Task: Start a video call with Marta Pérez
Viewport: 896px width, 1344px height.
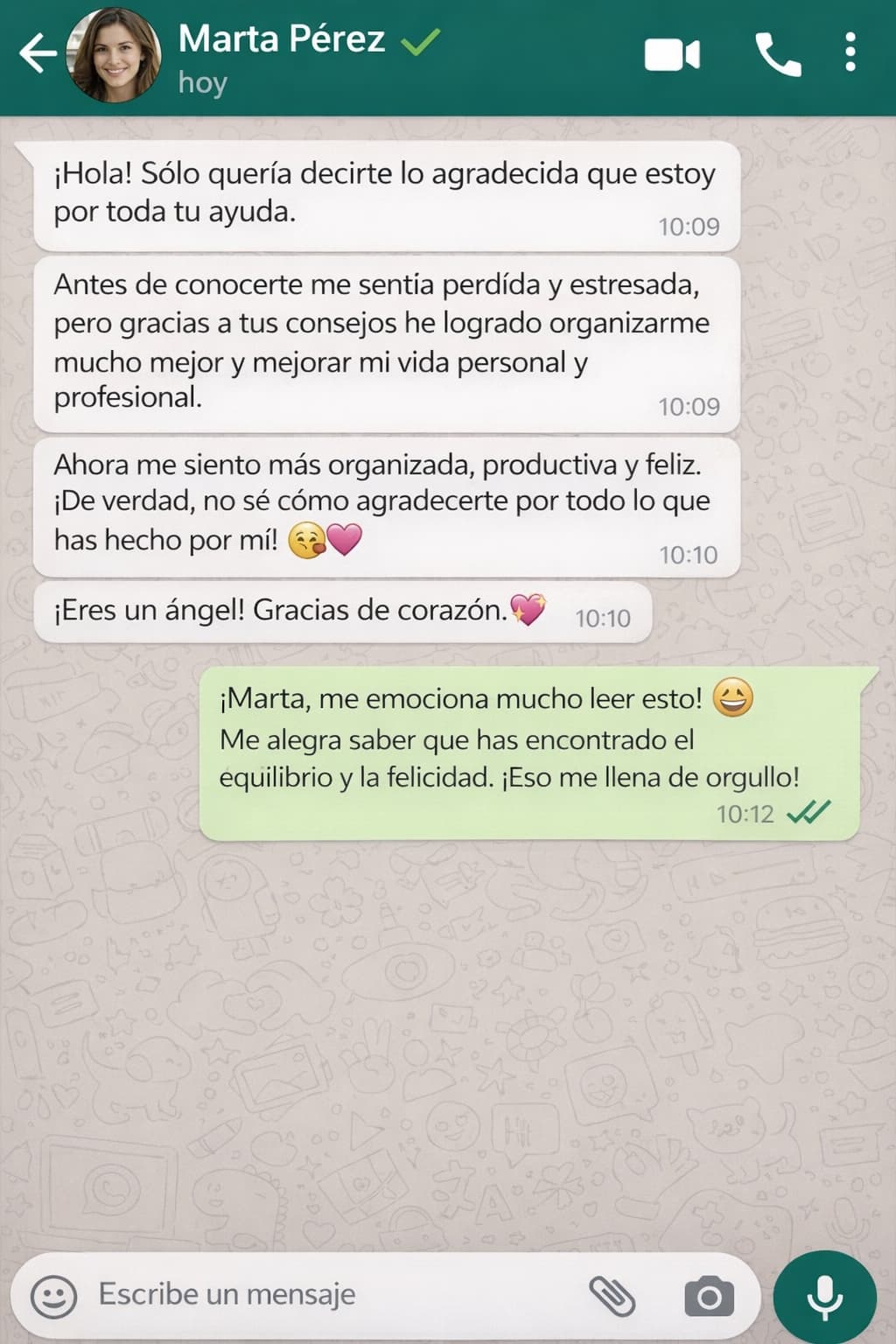Action: click(672, 54)
